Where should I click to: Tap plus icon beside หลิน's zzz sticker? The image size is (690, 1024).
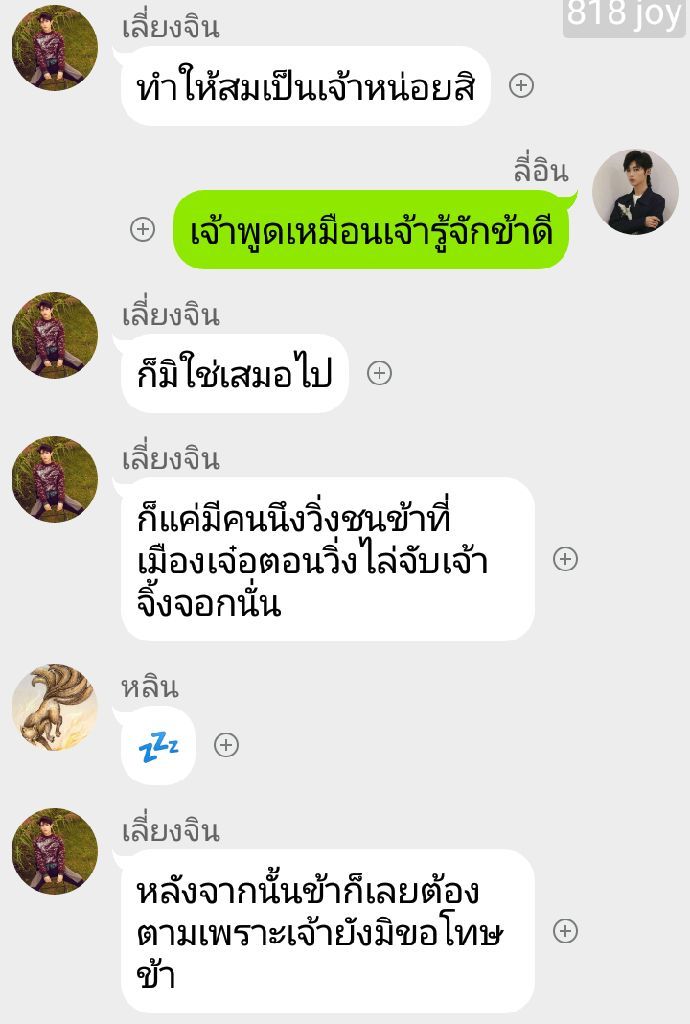coord(227,745)
